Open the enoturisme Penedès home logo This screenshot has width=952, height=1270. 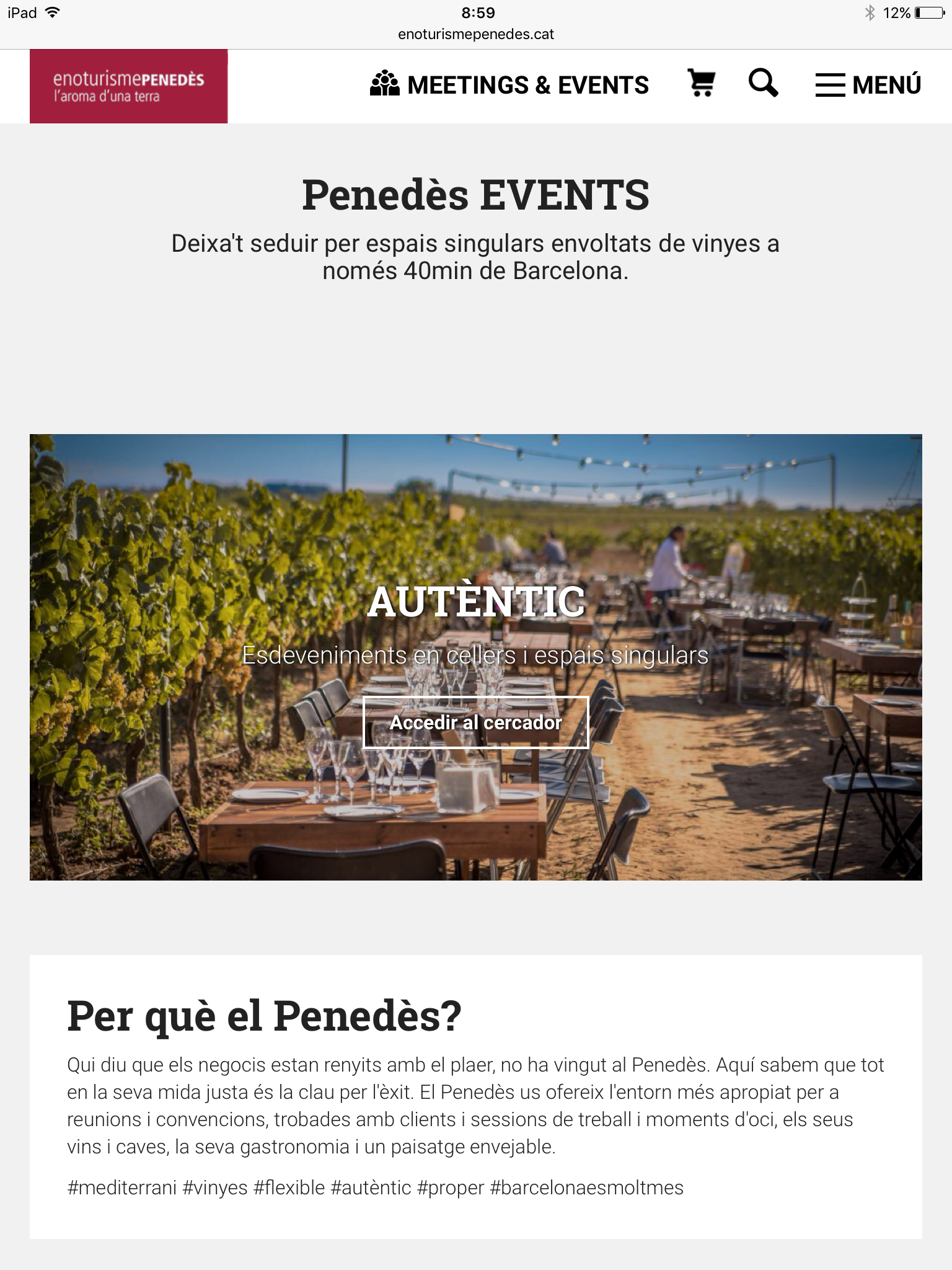click(128, 86)
